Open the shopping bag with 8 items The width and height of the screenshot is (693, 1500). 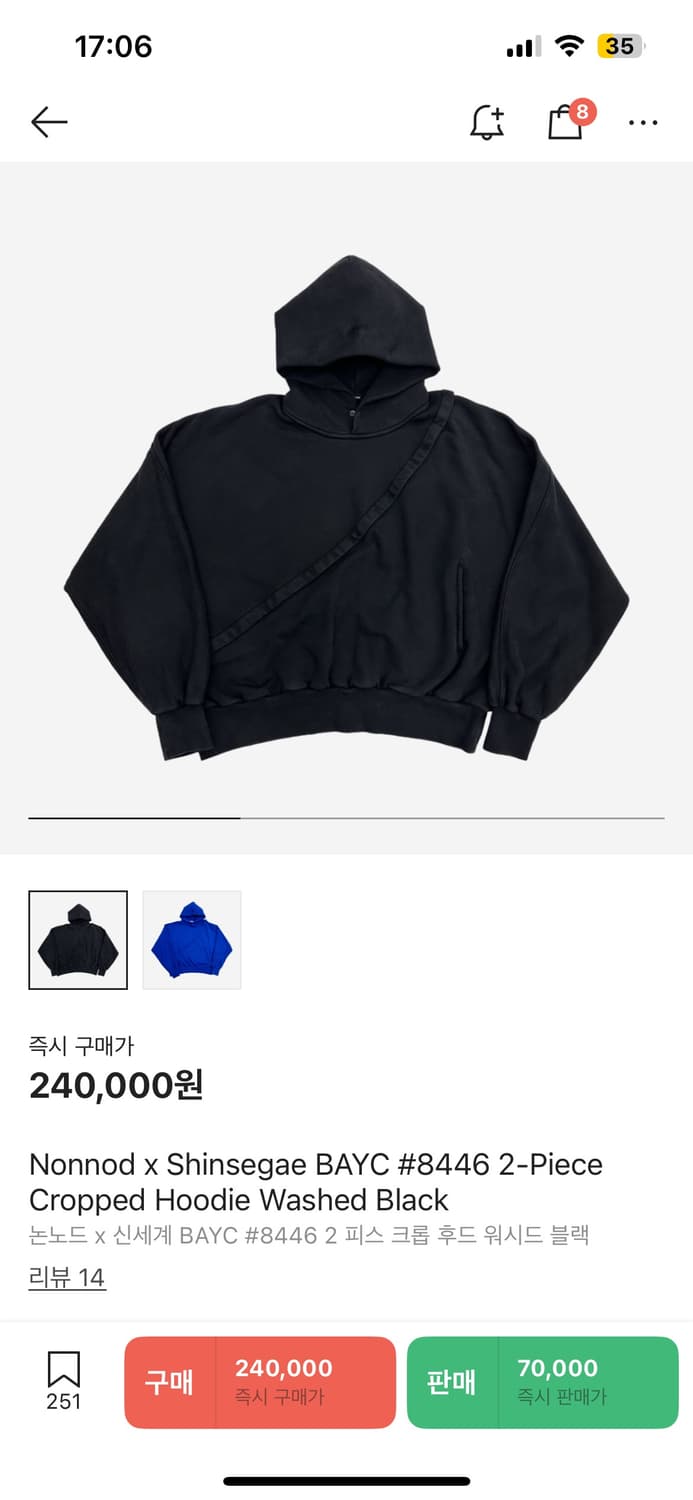coord(566,122)
